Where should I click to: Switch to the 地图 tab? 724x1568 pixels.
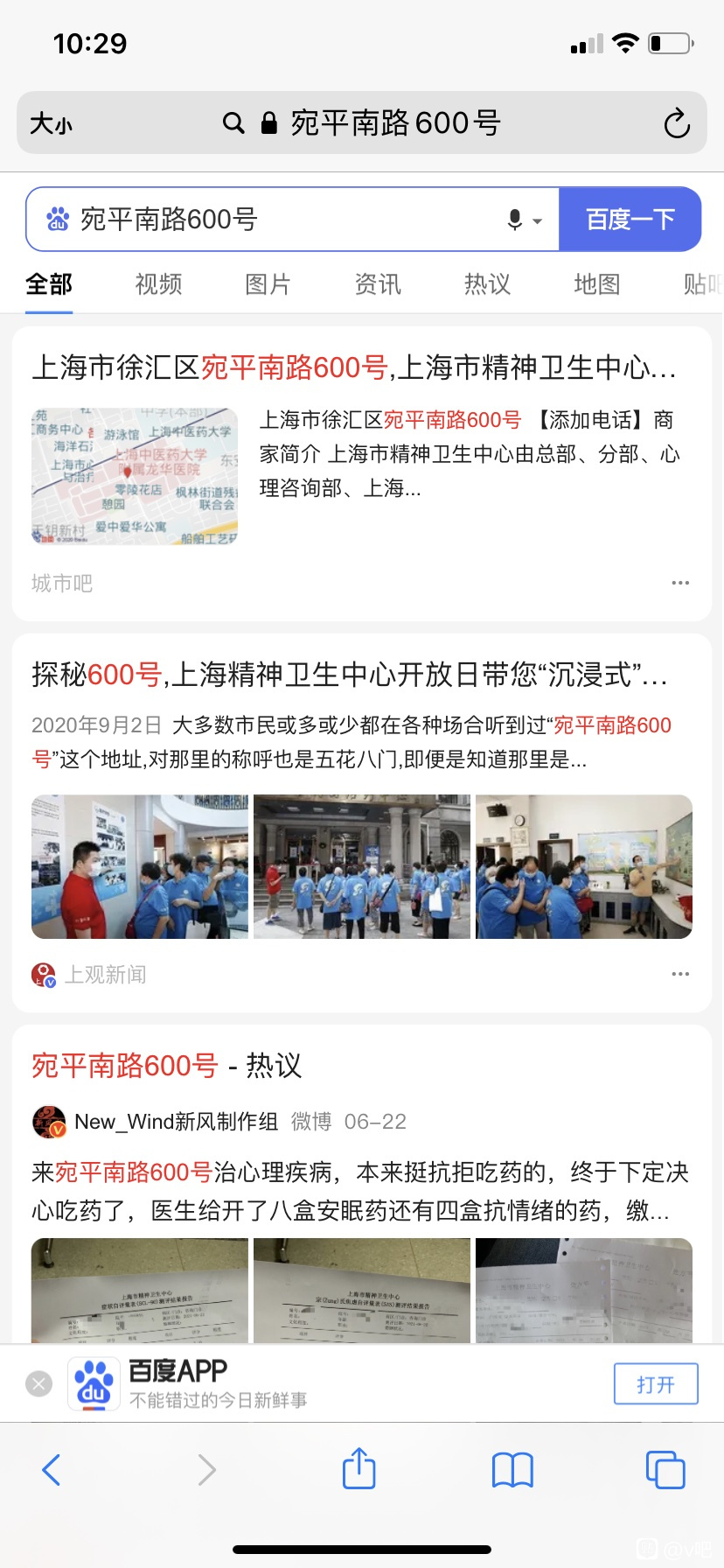point(596,284)
